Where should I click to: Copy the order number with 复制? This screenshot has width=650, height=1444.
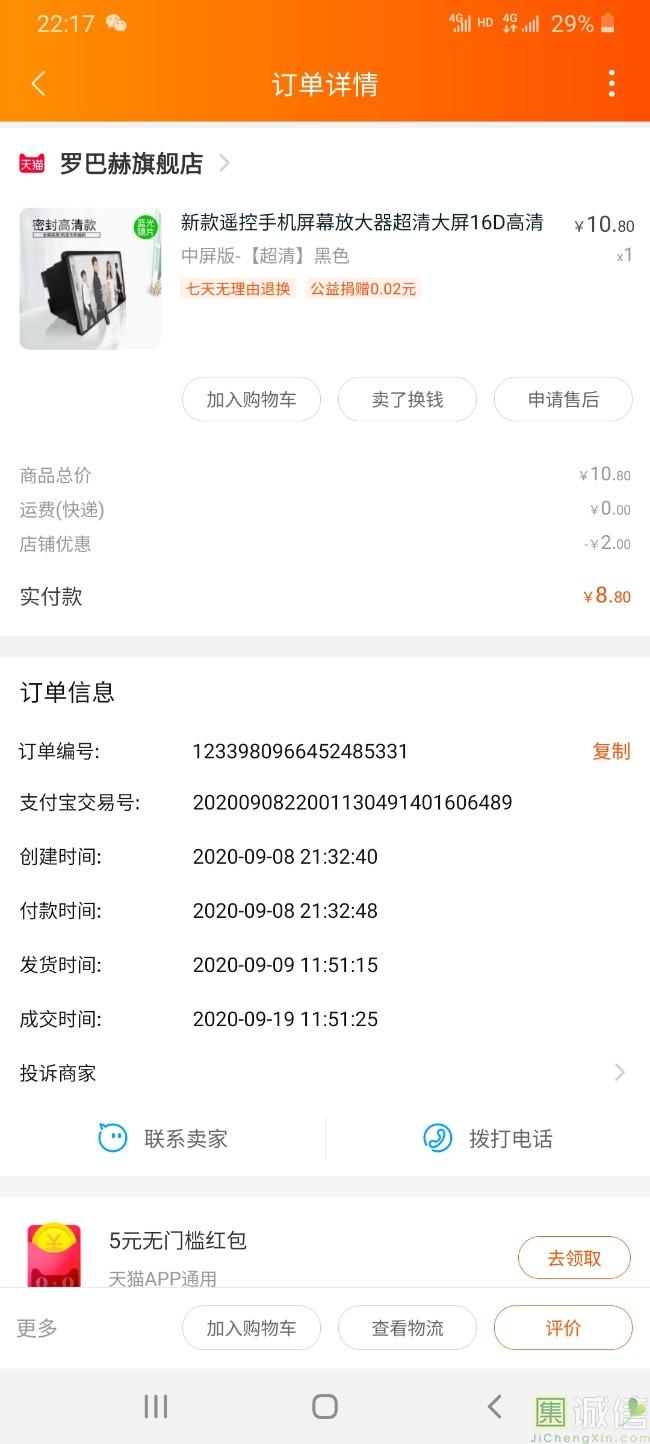click(611, 751)
